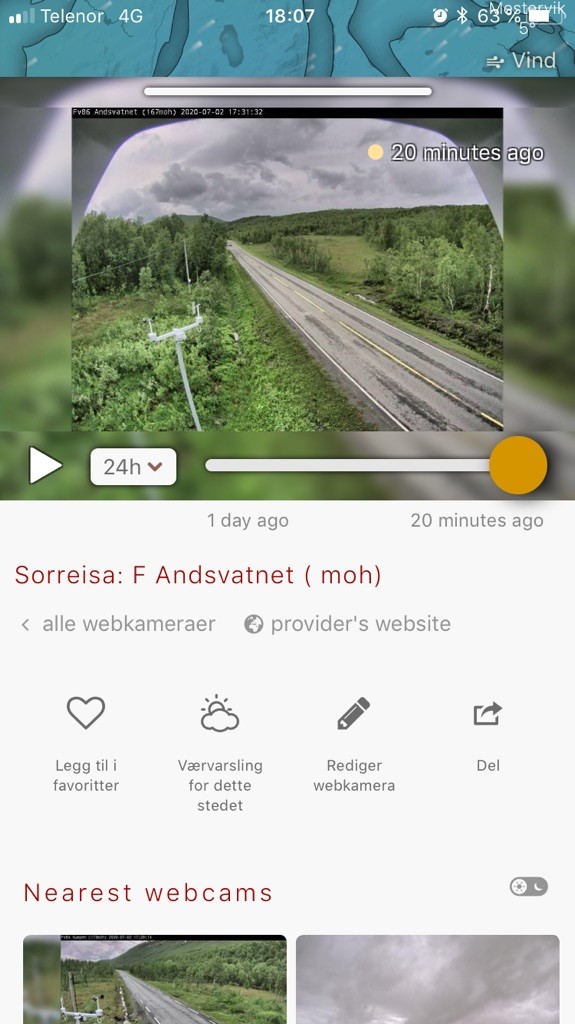Tap the Vind layer button on the map
This screenshot has height=1024, width=575.
521,61
